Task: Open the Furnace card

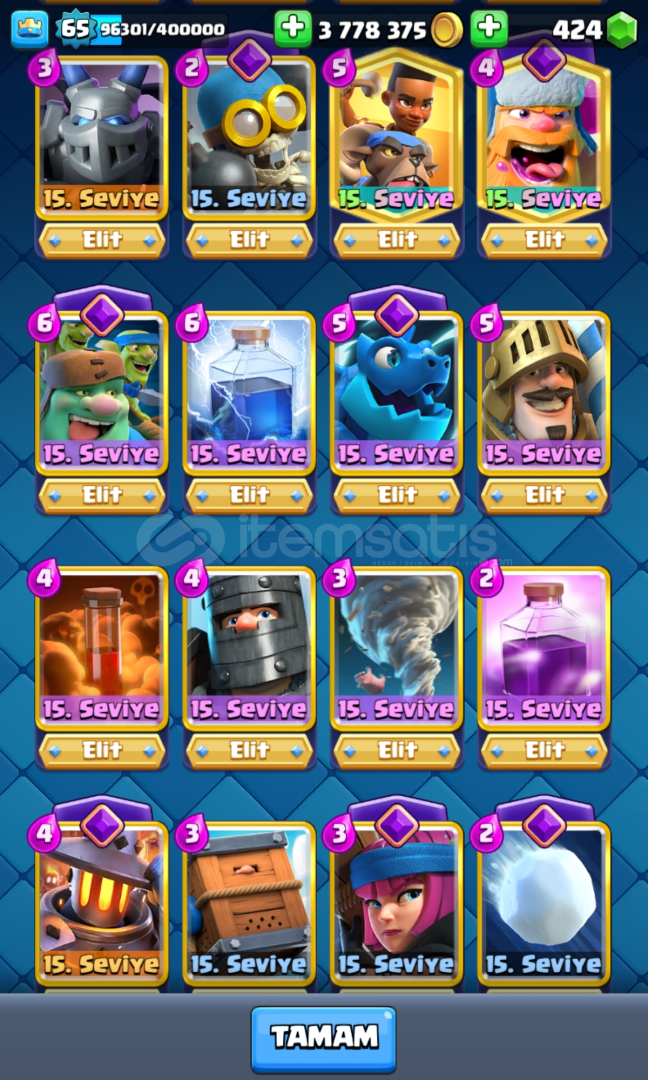Action: pos(101,900)
